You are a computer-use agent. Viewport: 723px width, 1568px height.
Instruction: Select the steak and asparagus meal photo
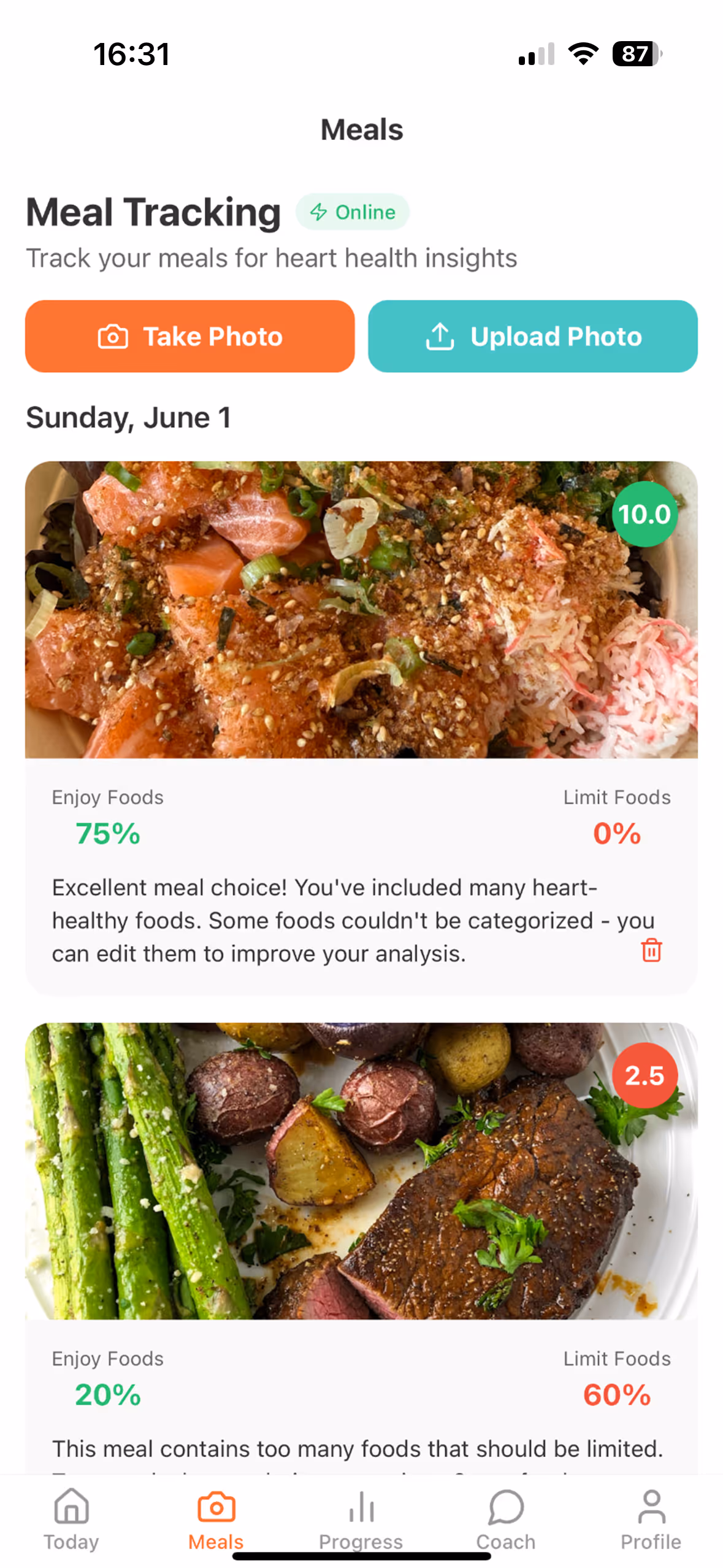click(x=361, y=1166)
